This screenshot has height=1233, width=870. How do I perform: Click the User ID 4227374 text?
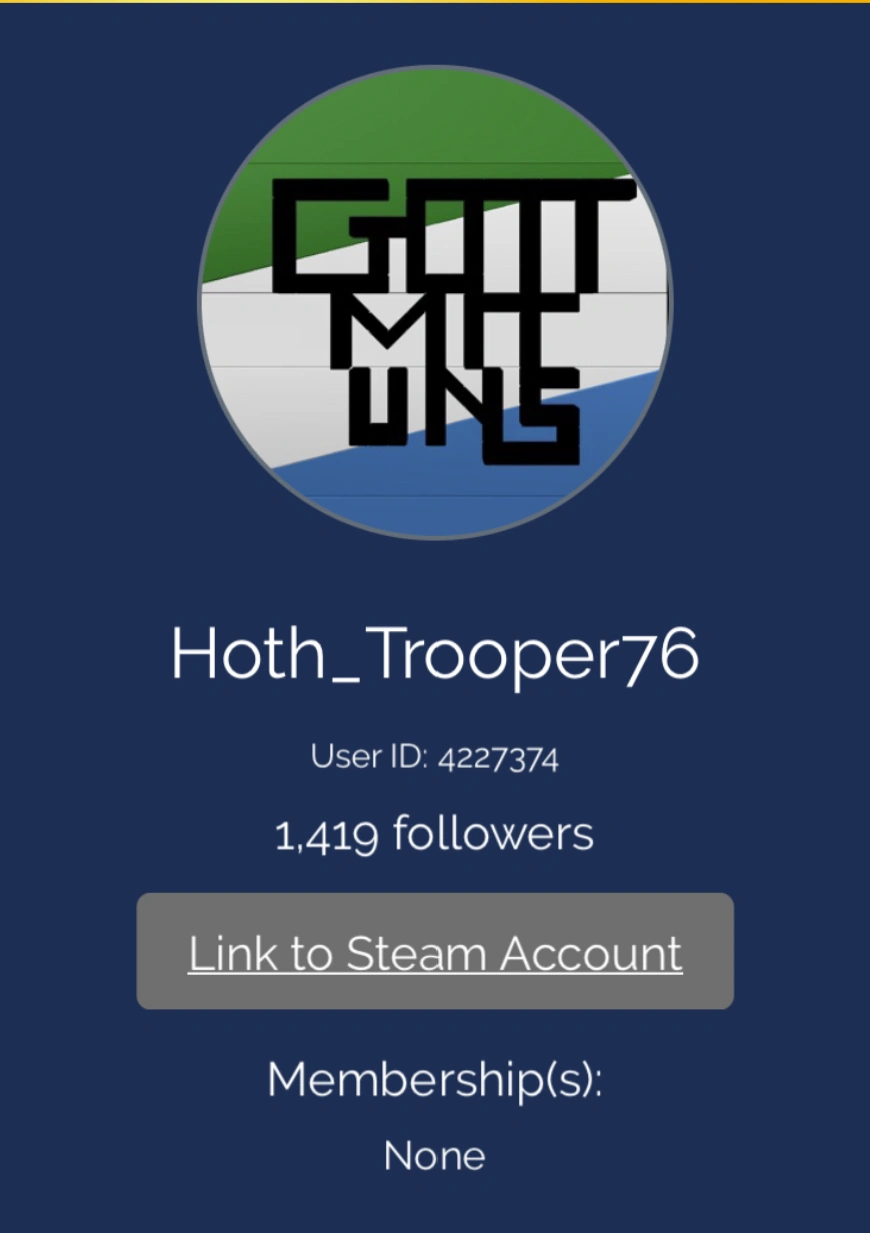[500, 757]
